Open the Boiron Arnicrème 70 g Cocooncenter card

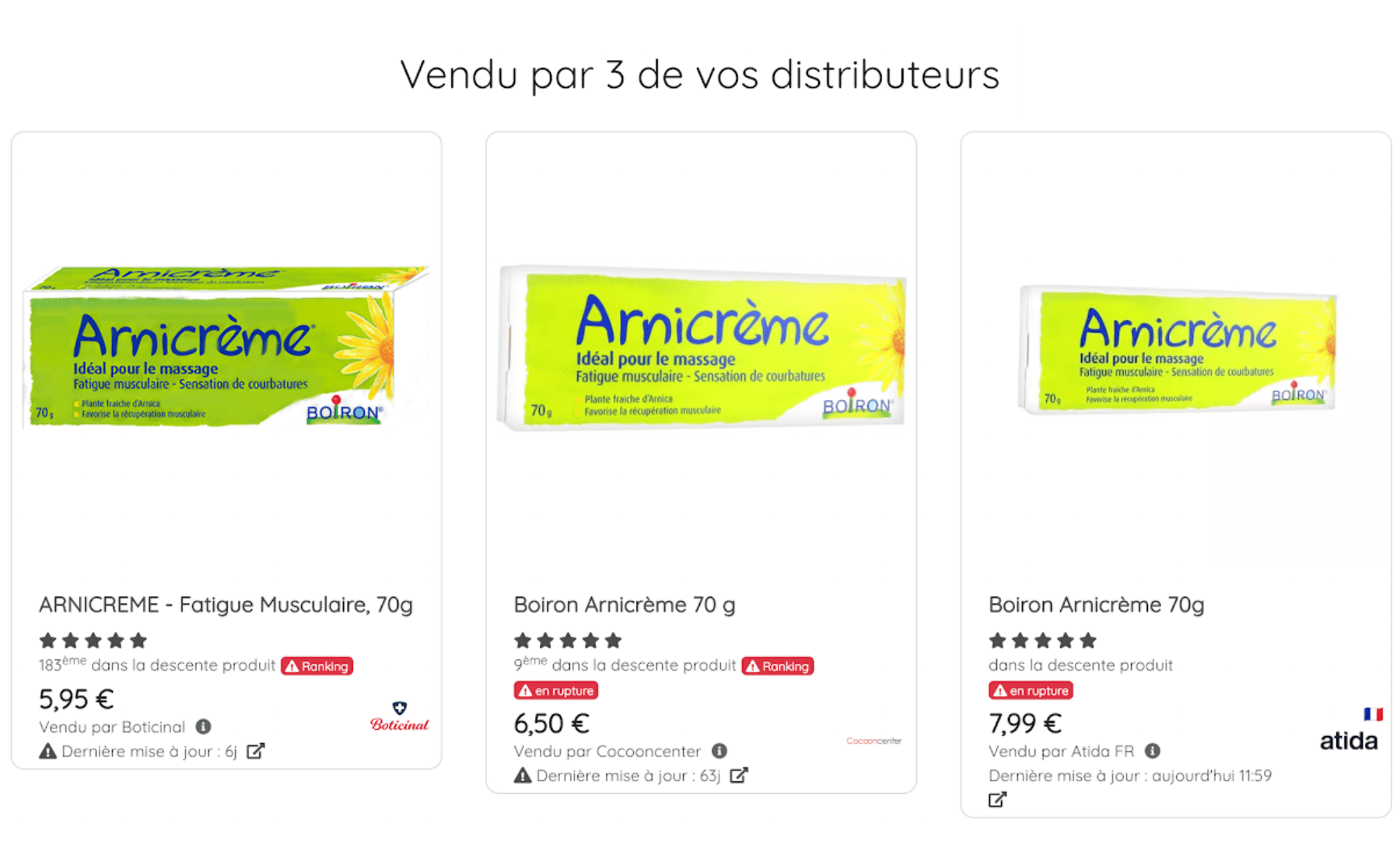click(x=624, y=604)
